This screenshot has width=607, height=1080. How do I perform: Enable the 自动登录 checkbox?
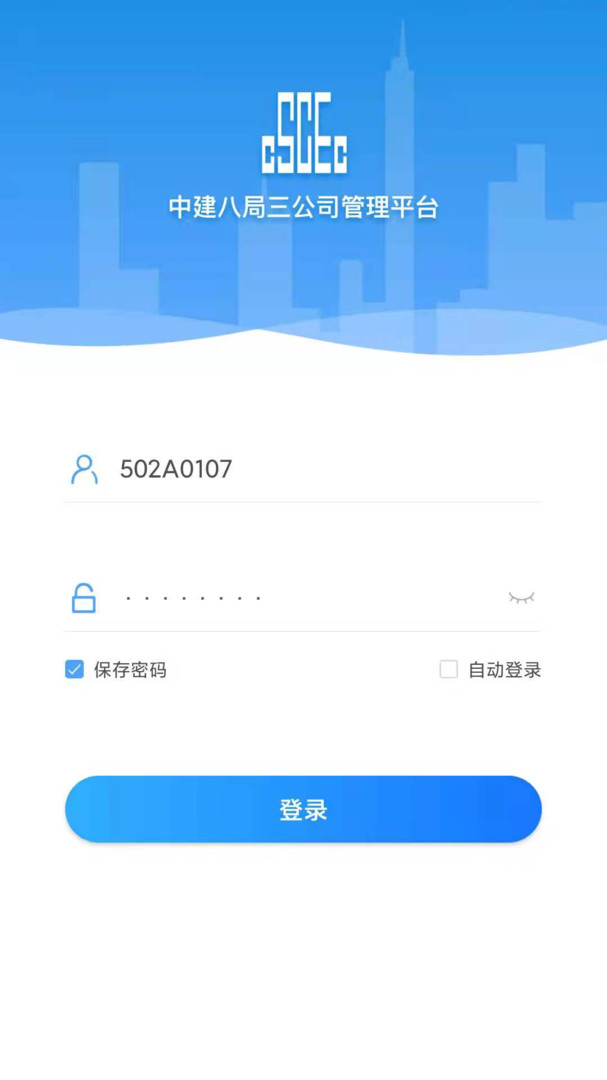(449, 670)
